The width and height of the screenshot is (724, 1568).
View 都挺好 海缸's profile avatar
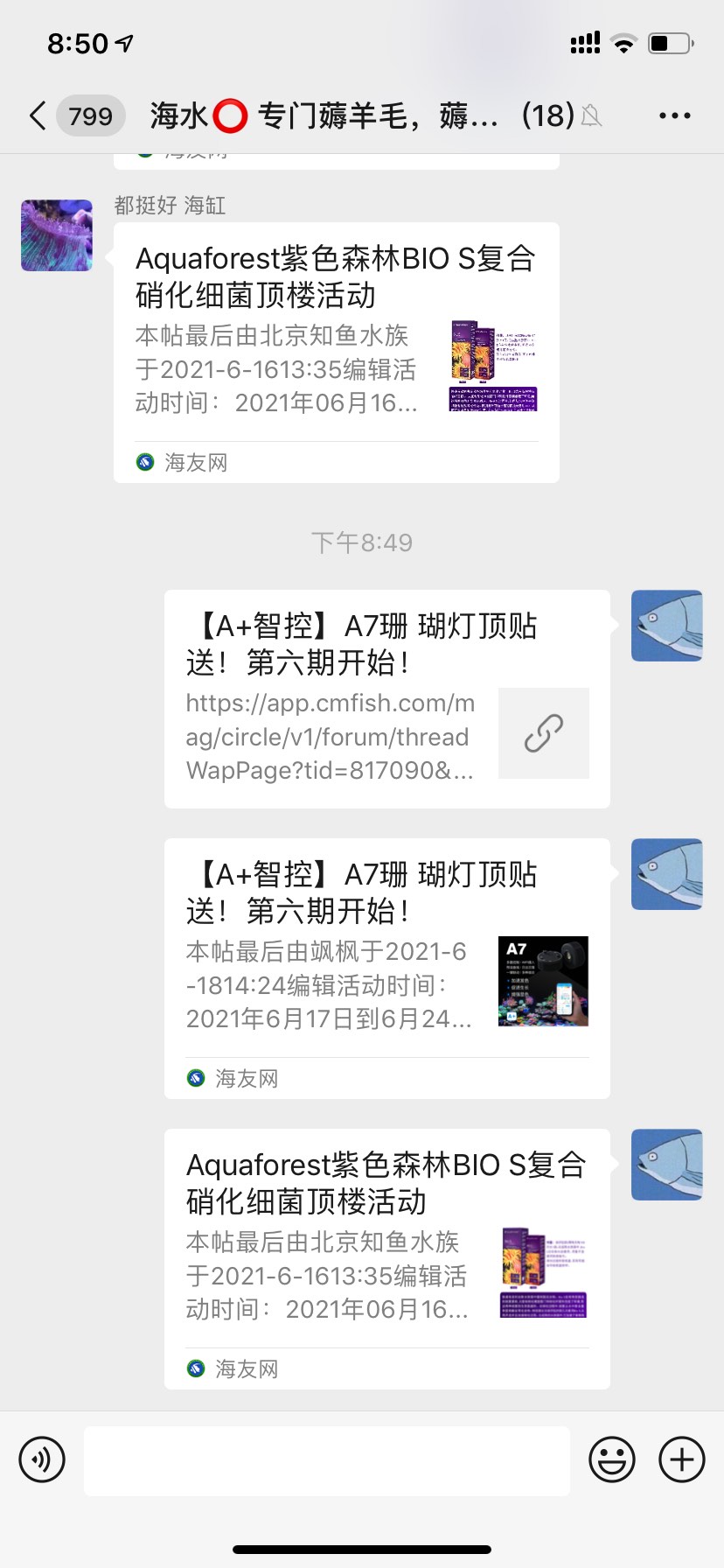pyautogui.click(x=57, y=235)
